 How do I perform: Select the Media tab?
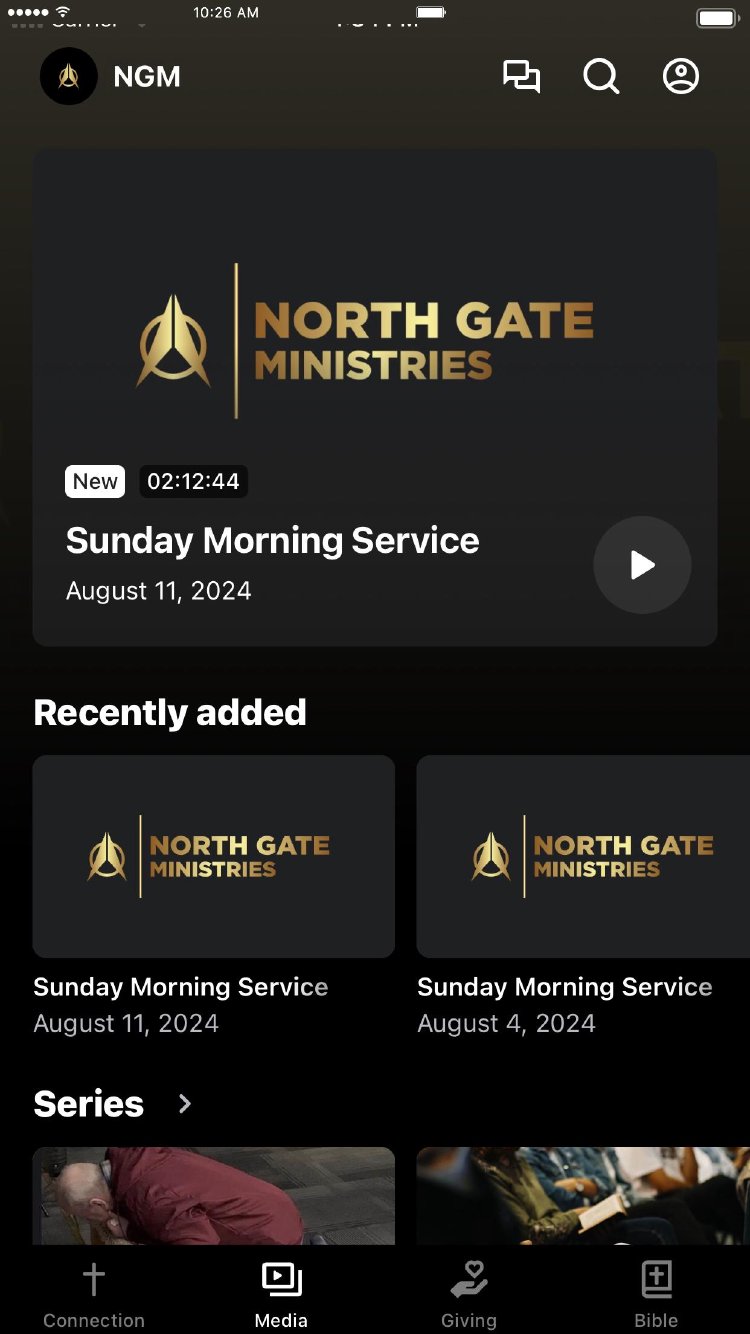[x=281, y=1294]
